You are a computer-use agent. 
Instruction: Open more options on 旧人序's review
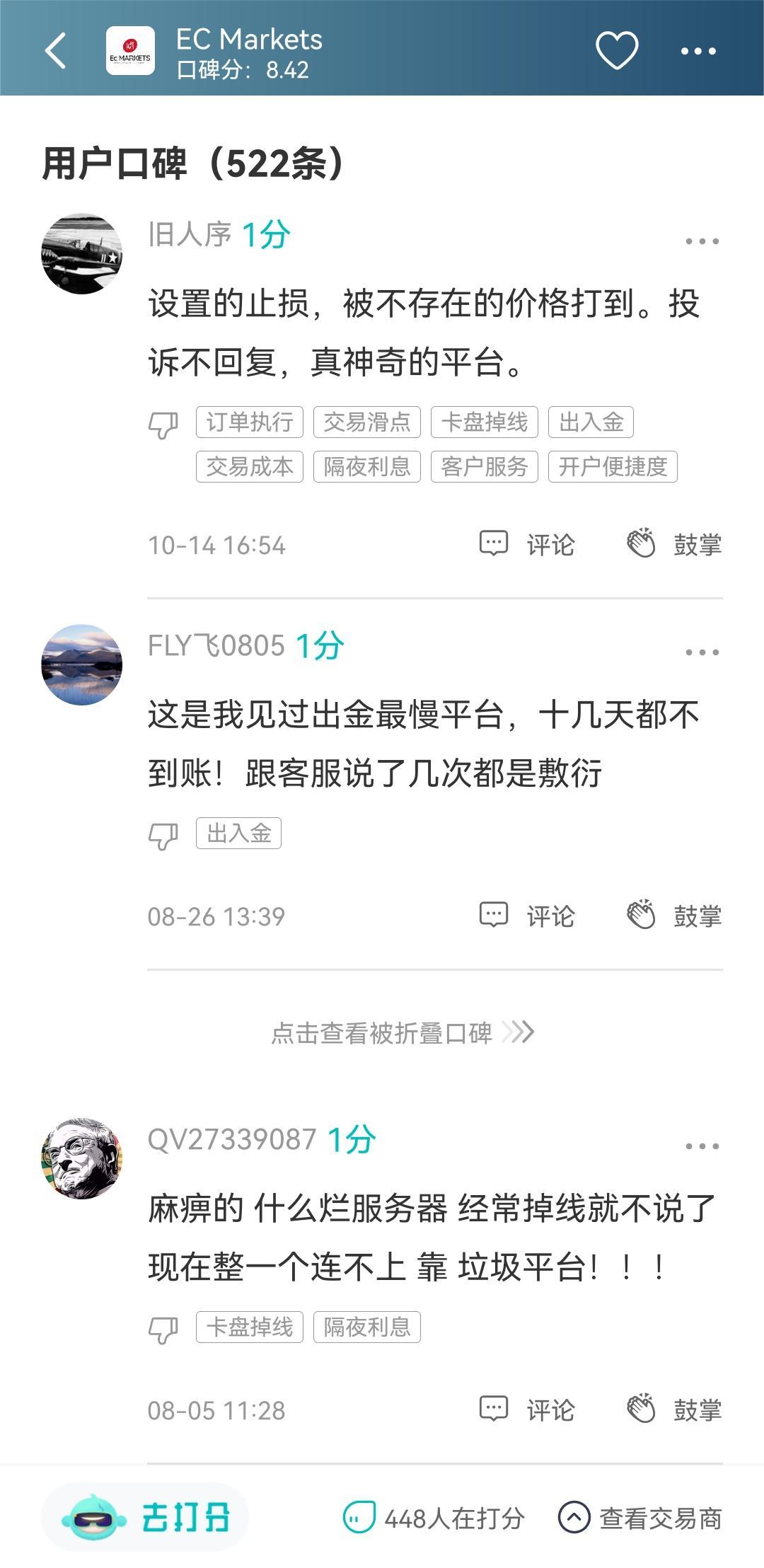click(702, 242)
